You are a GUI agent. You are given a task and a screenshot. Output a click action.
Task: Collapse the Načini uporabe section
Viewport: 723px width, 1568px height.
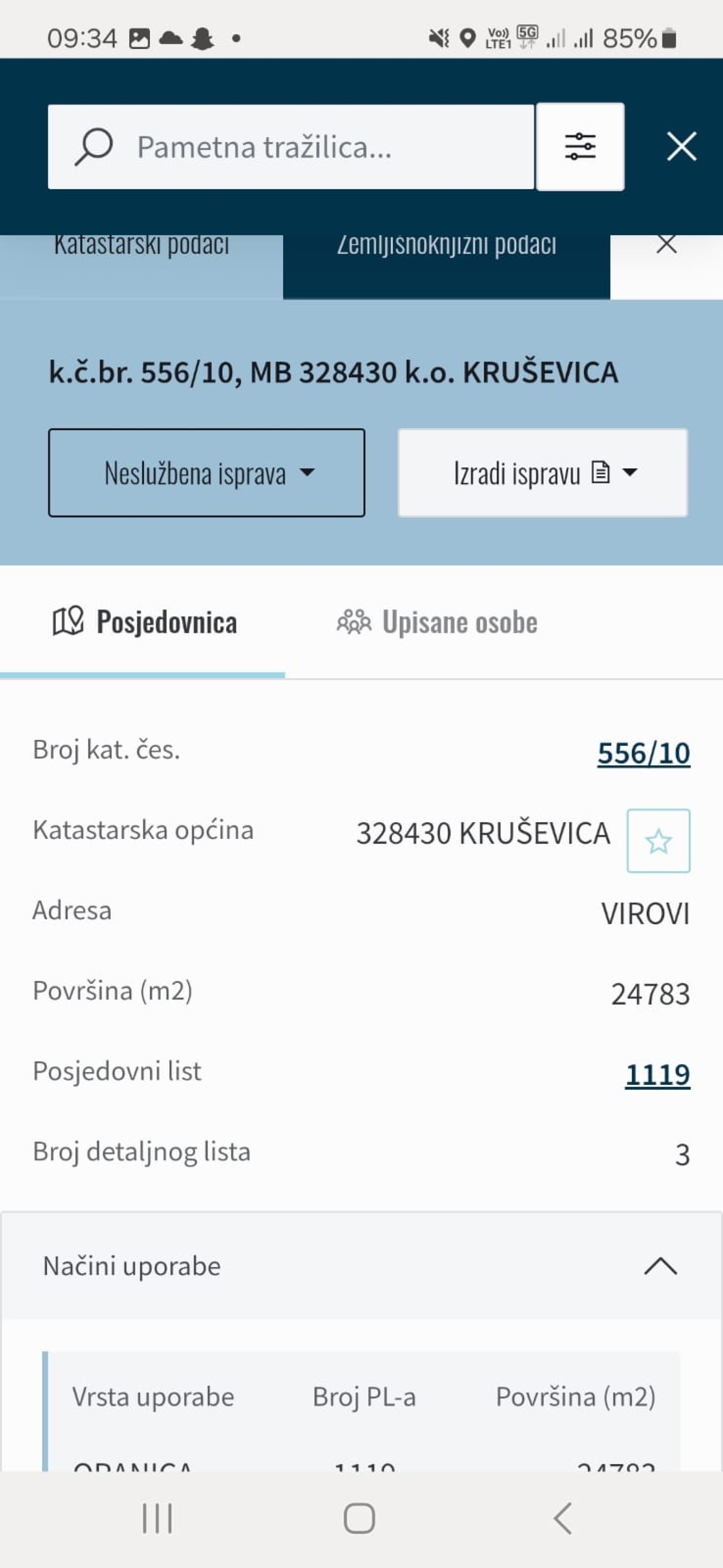click(x=660, y=1265)
